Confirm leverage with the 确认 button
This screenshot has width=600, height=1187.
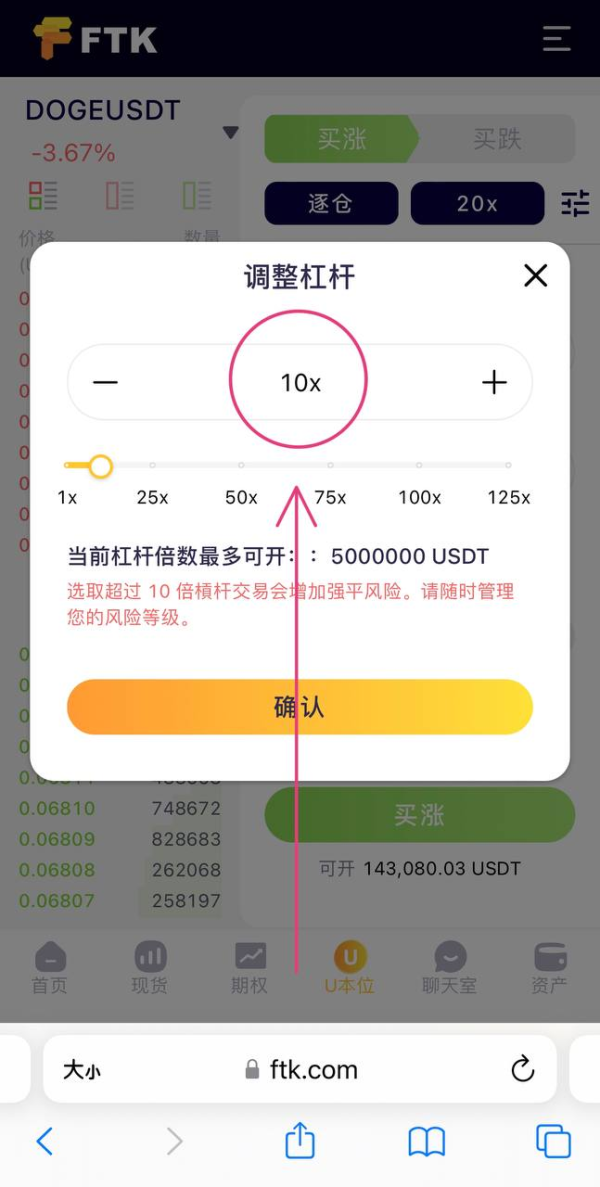[299, 707]
